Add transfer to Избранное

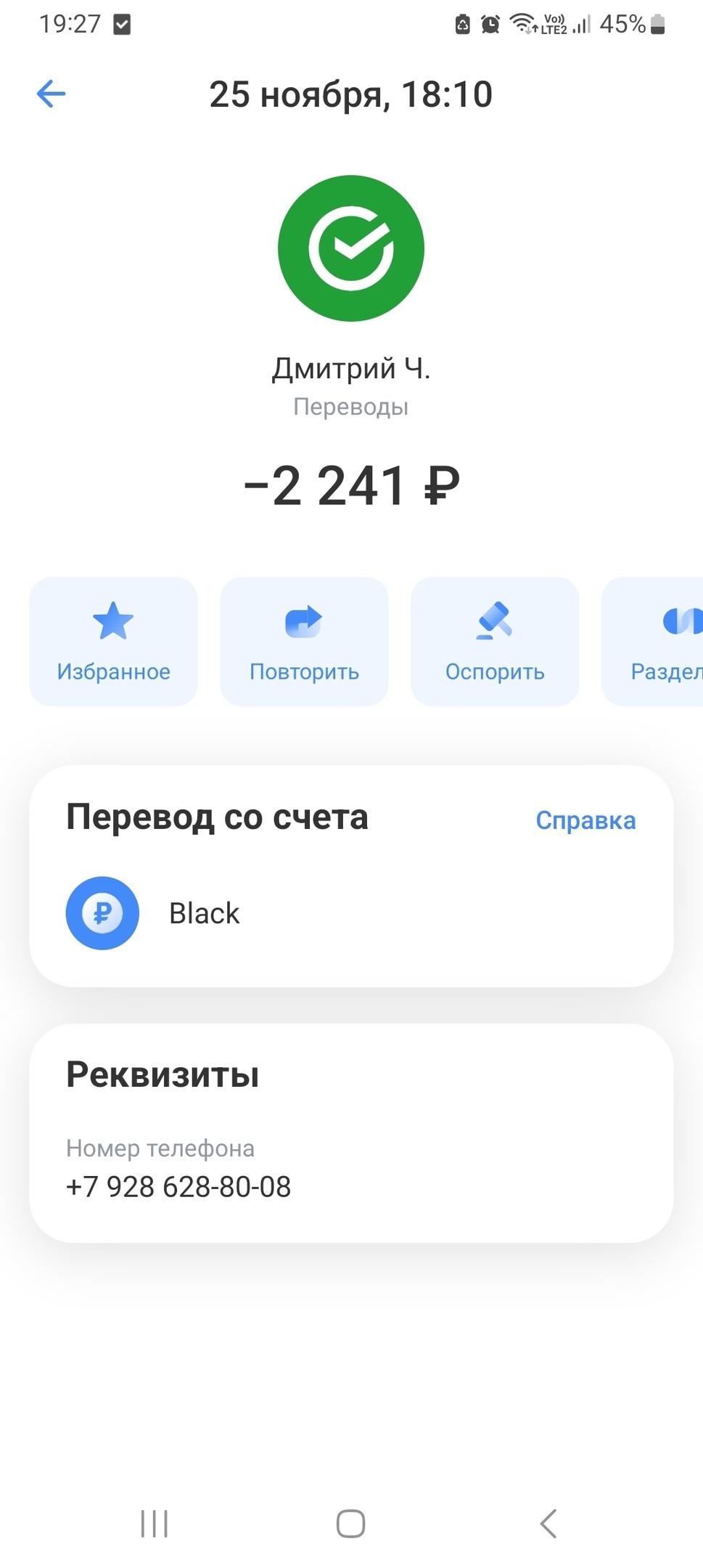pos(113,641)
